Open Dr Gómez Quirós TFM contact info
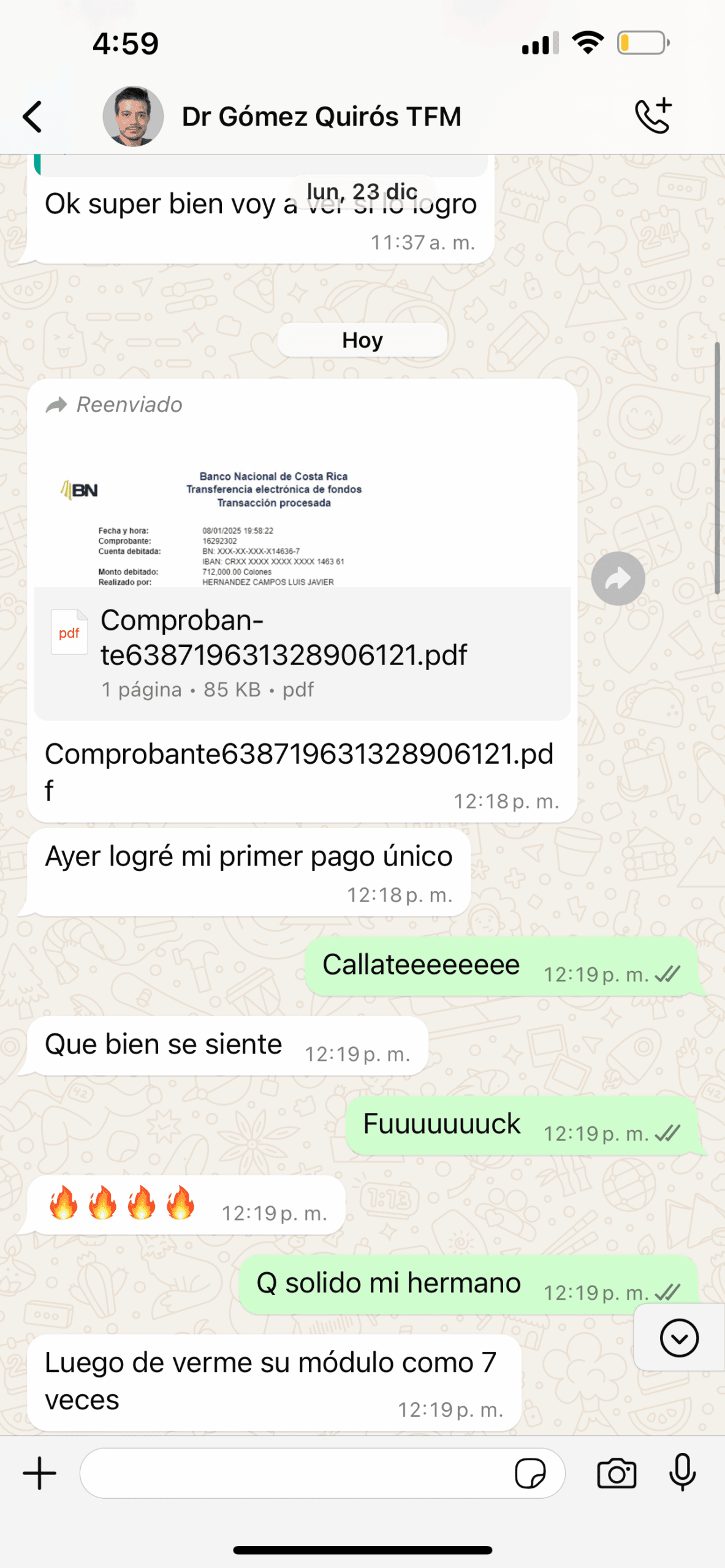Image resolution: width=725 pixels, height=1568 pixels. [x=321, y=116]
